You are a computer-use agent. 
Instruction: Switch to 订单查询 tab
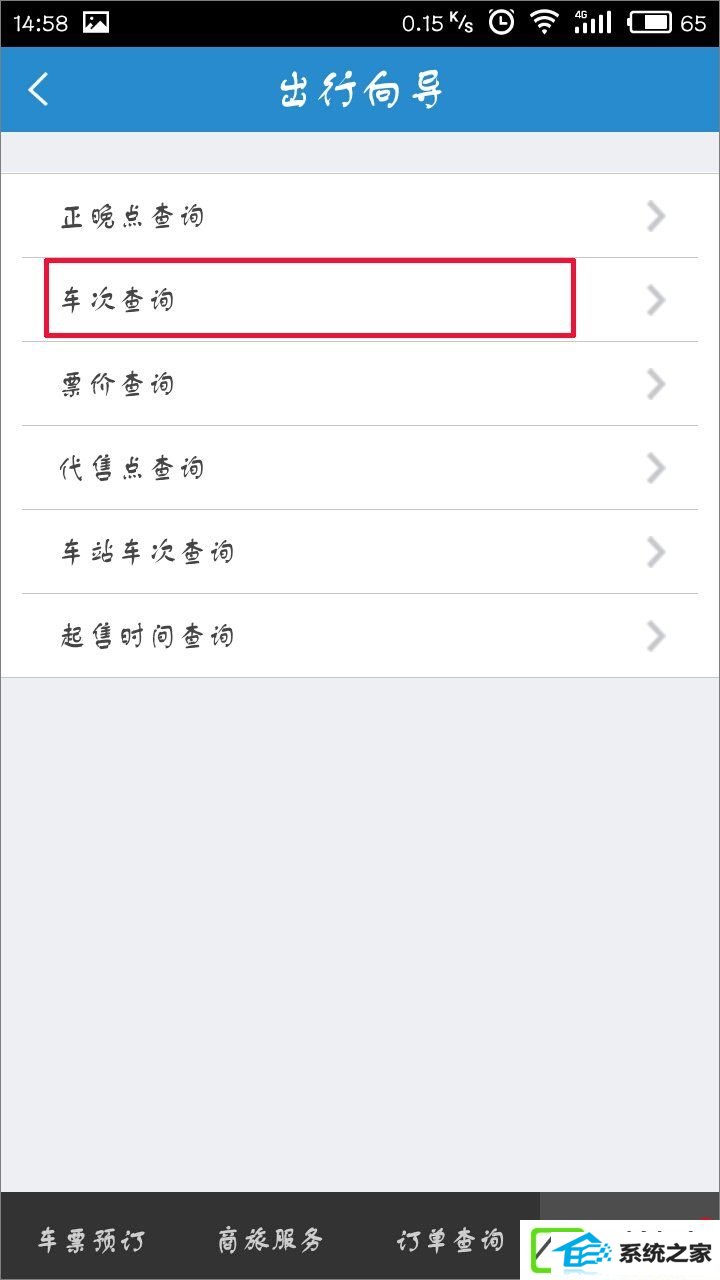point(450,1240)
